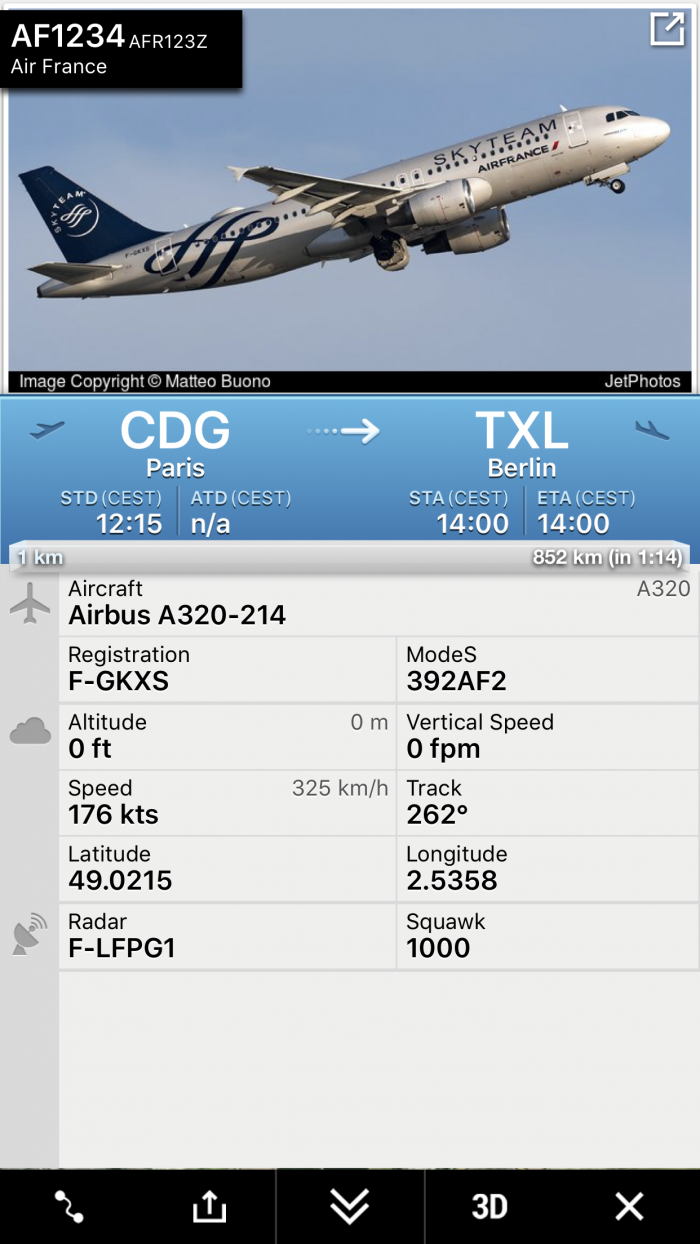Close the flight details panel

629,1207
